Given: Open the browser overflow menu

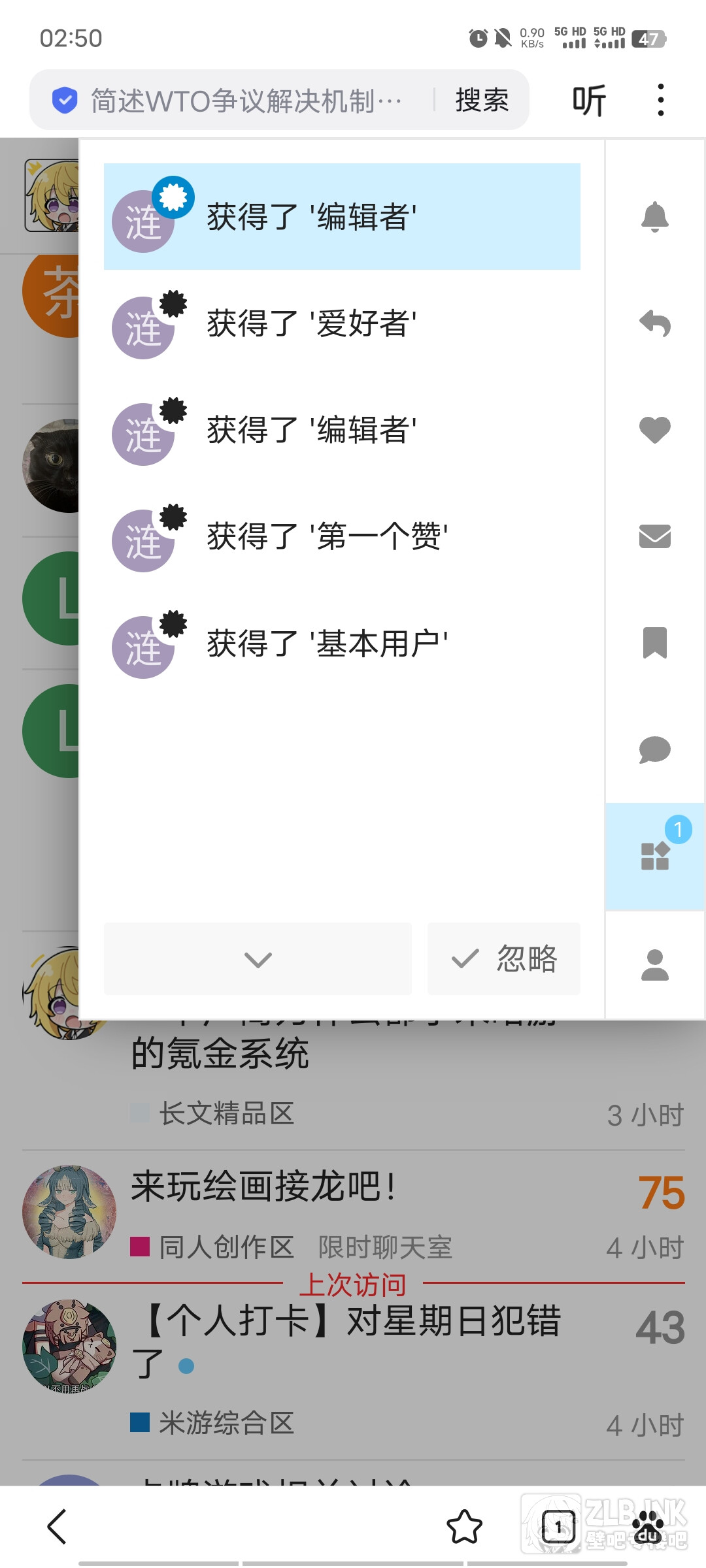Looking at the screenshot, I should pos(661,100).
